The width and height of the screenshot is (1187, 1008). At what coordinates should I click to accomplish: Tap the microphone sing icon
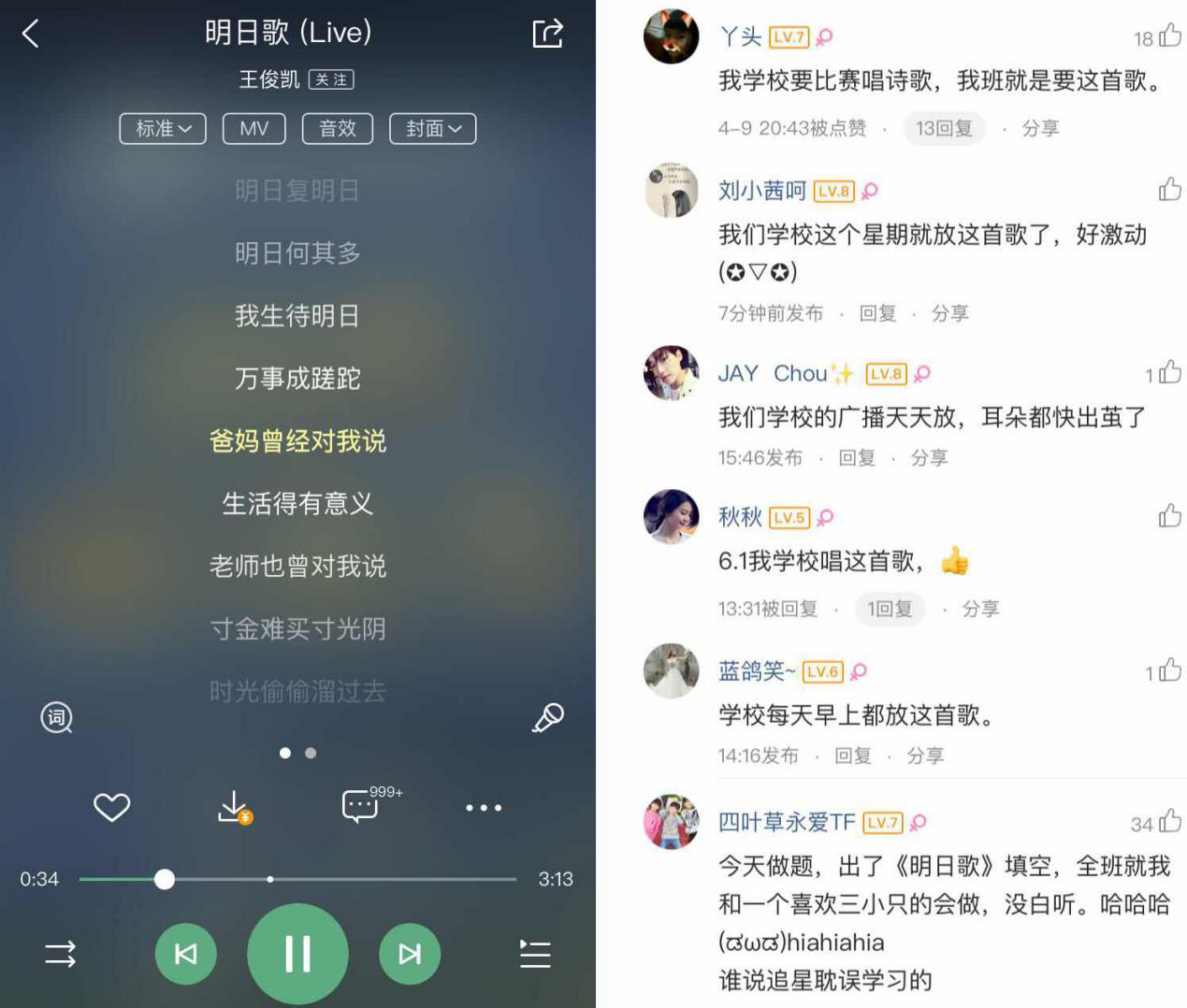pos(548,717)
